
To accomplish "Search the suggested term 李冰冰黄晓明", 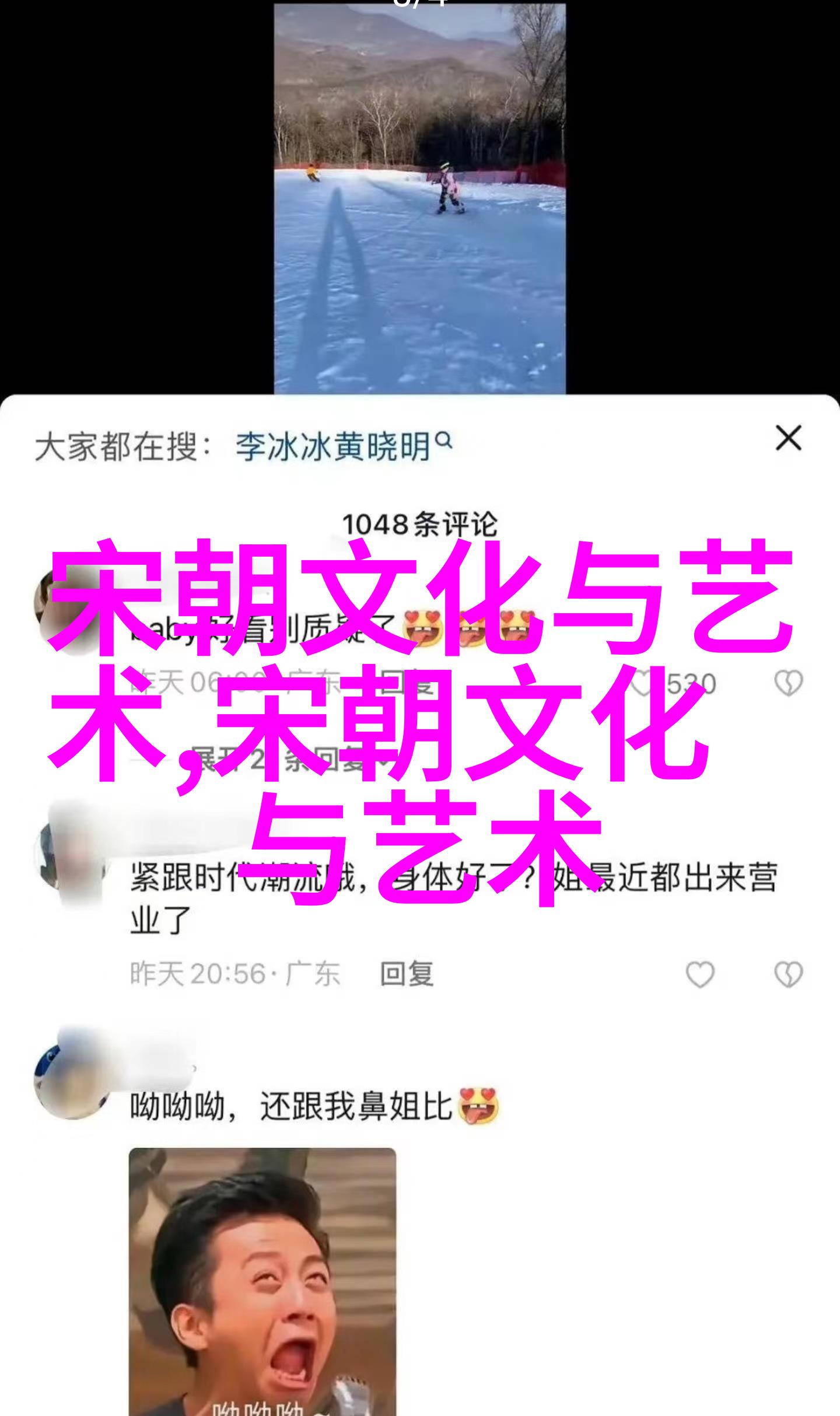I will [342, 447].
